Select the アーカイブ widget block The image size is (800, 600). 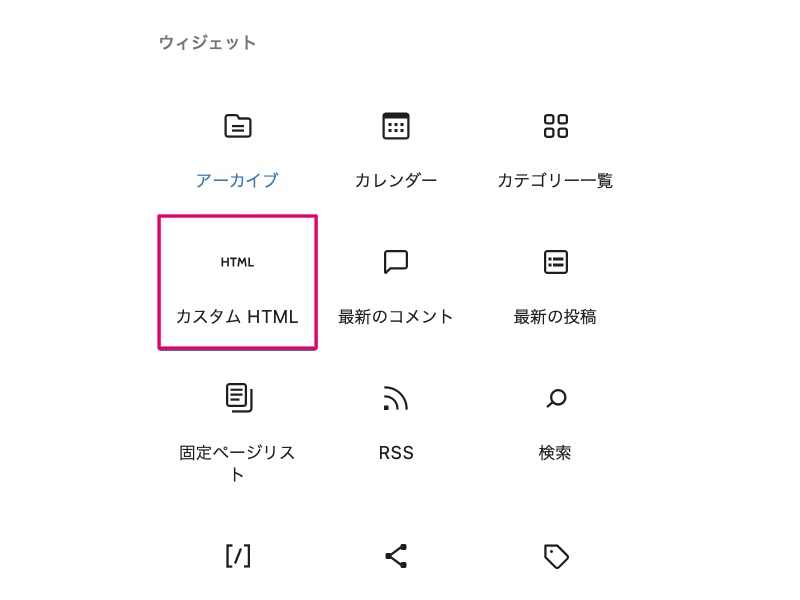[x=237, y=148]
